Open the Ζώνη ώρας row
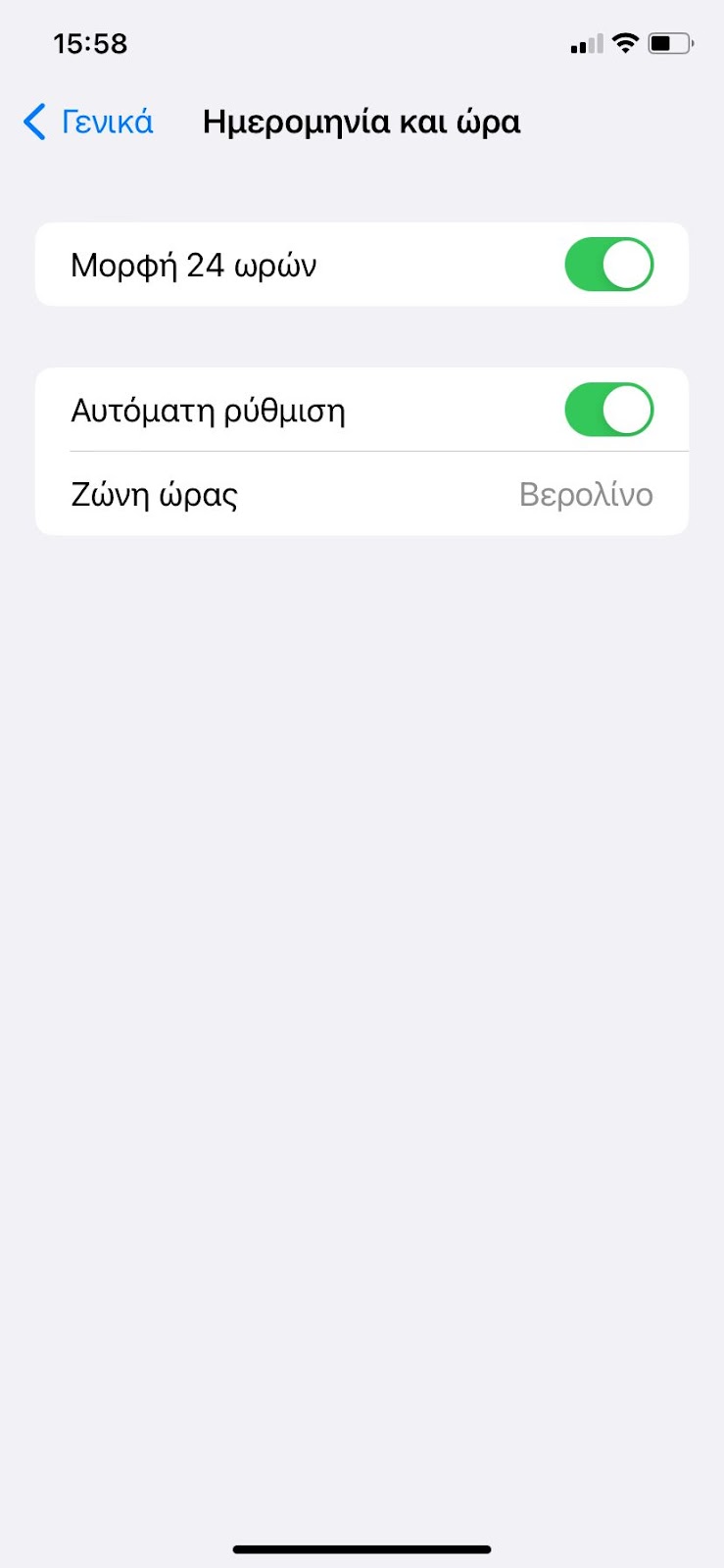 (x=362, y=494)
